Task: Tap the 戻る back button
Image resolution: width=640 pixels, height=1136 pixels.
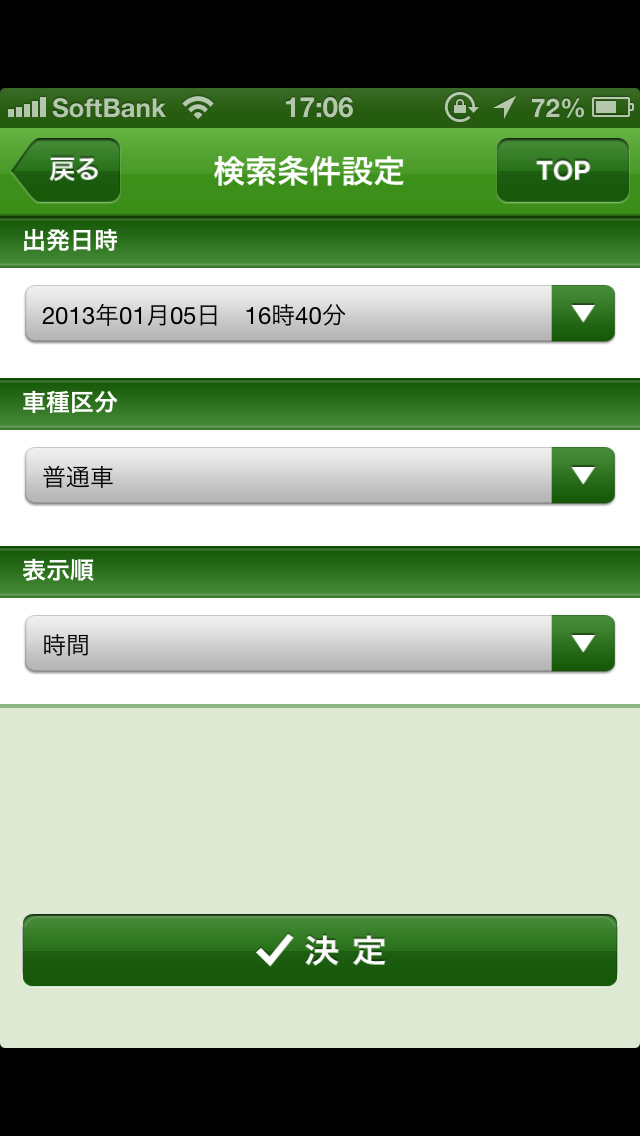Action: pos(68,171)
